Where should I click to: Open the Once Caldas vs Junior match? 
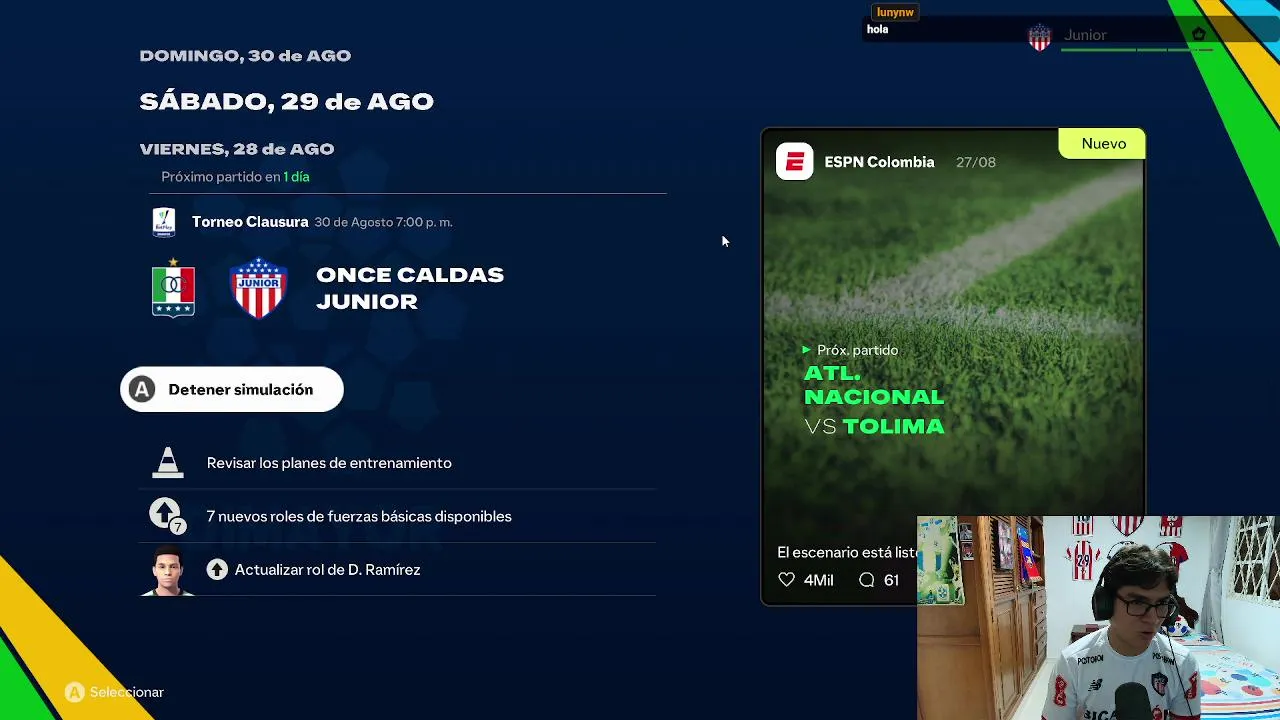pos(409,288)
